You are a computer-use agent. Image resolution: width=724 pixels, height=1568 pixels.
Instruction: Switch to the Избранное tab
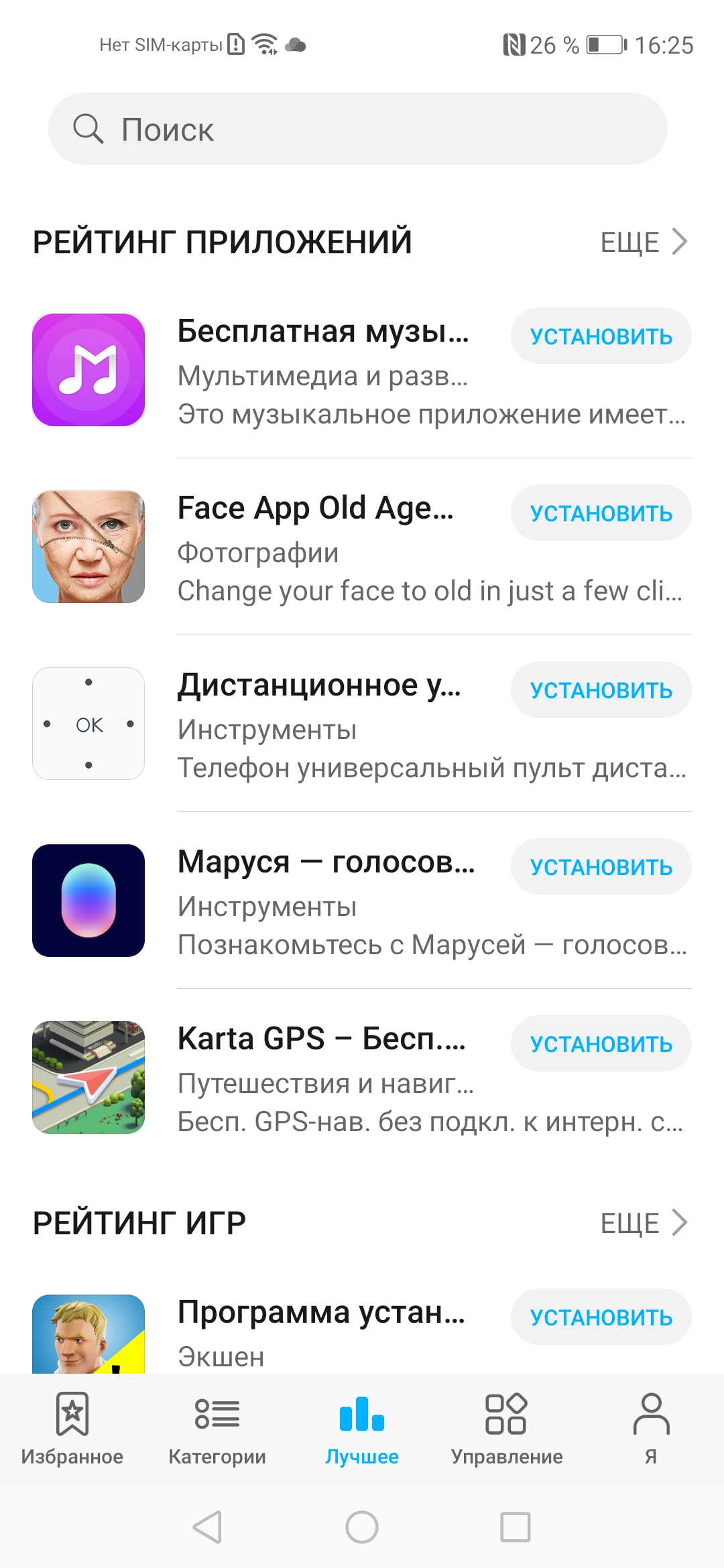(x=72, y=1427)
